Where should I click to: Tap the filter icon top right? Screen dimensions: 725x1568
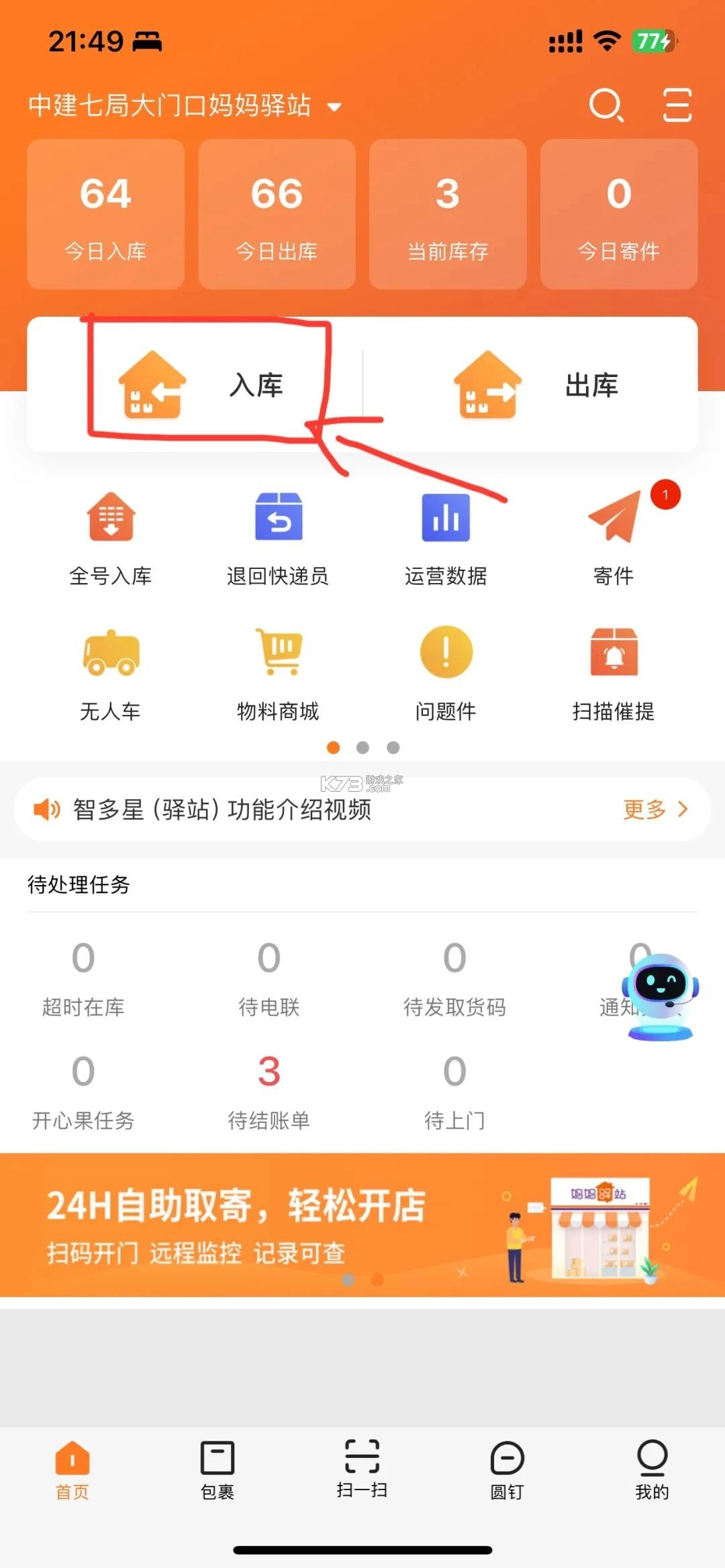pyautogui.click(x=677, y=105)
